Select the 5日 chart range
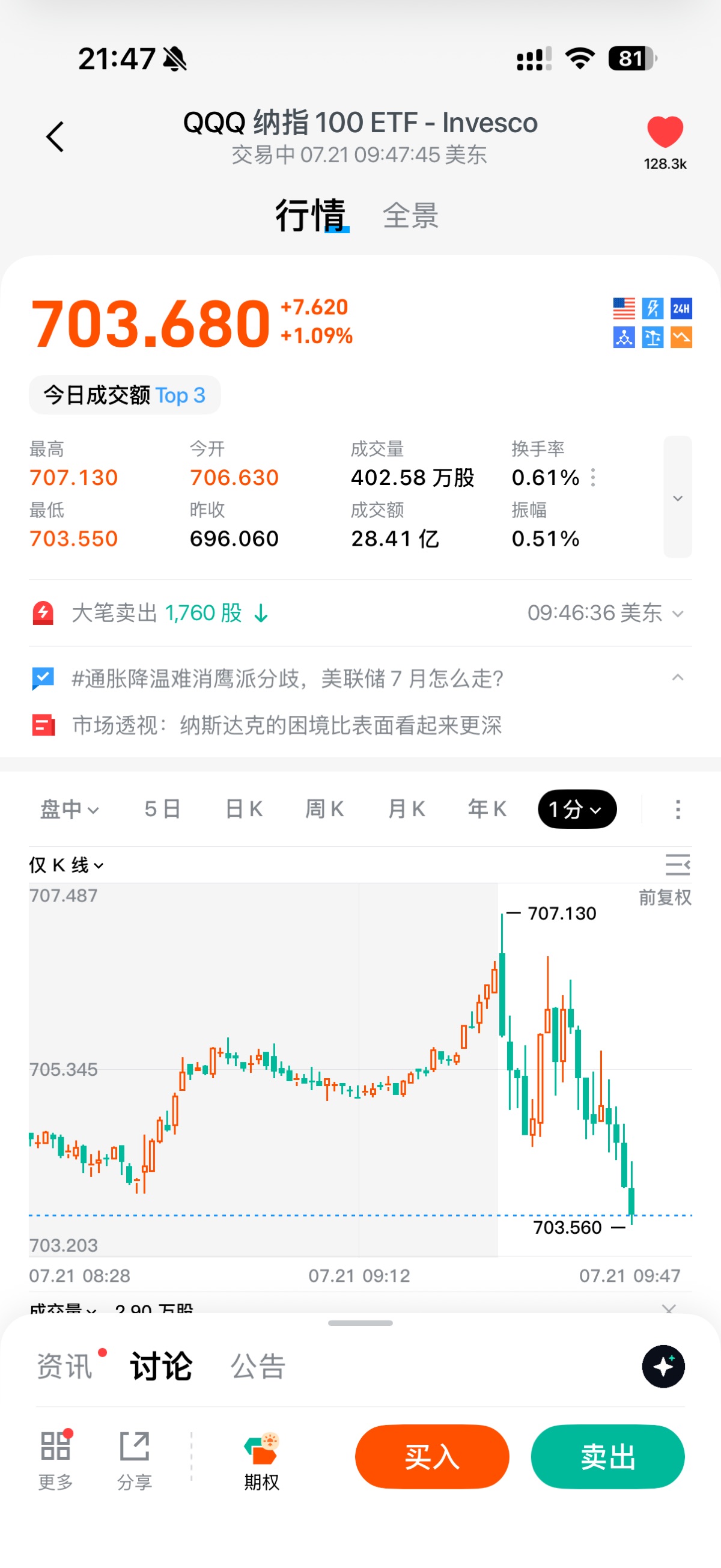721x1568 pixels. (162, 809)
